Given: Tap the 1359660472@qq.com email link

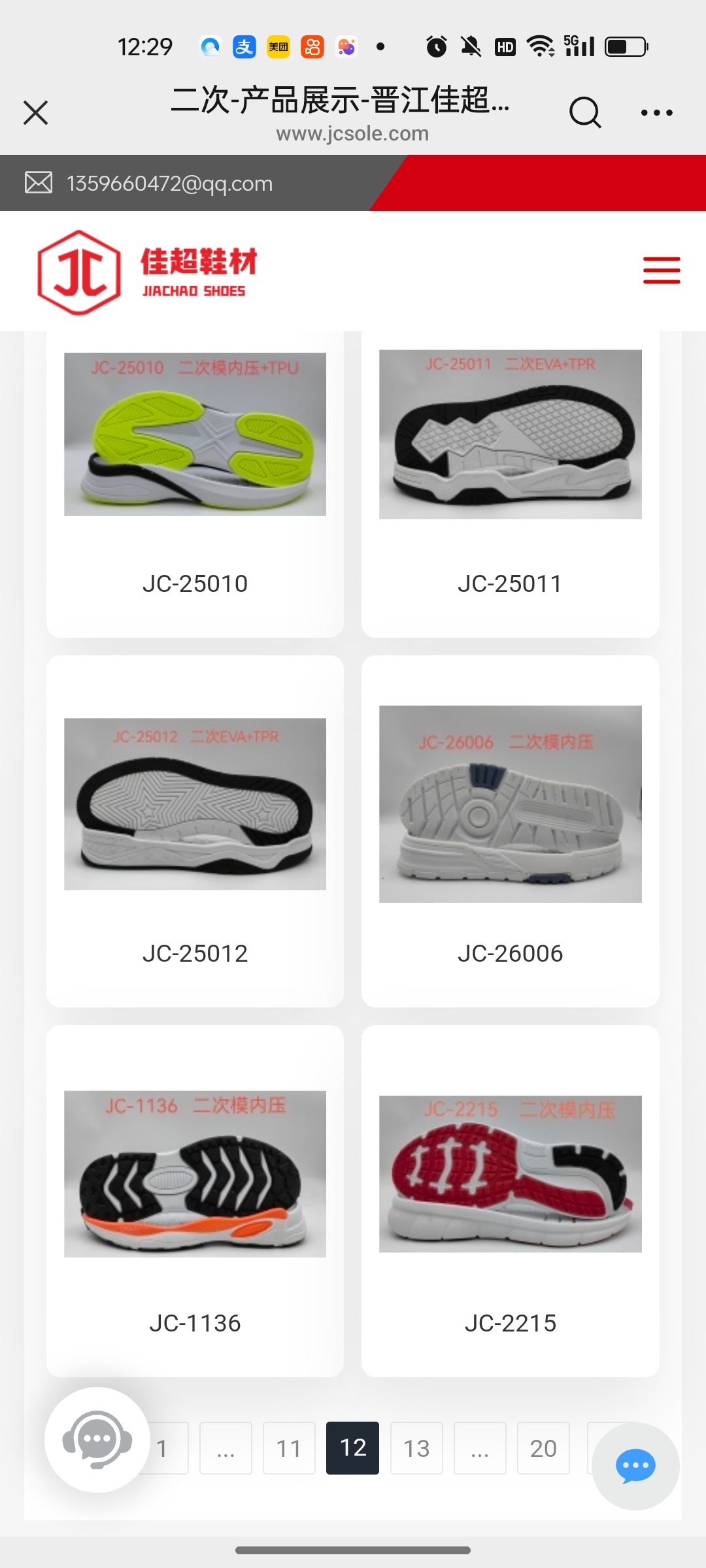Looking at the screenshot, I should (x=169, y=184).
